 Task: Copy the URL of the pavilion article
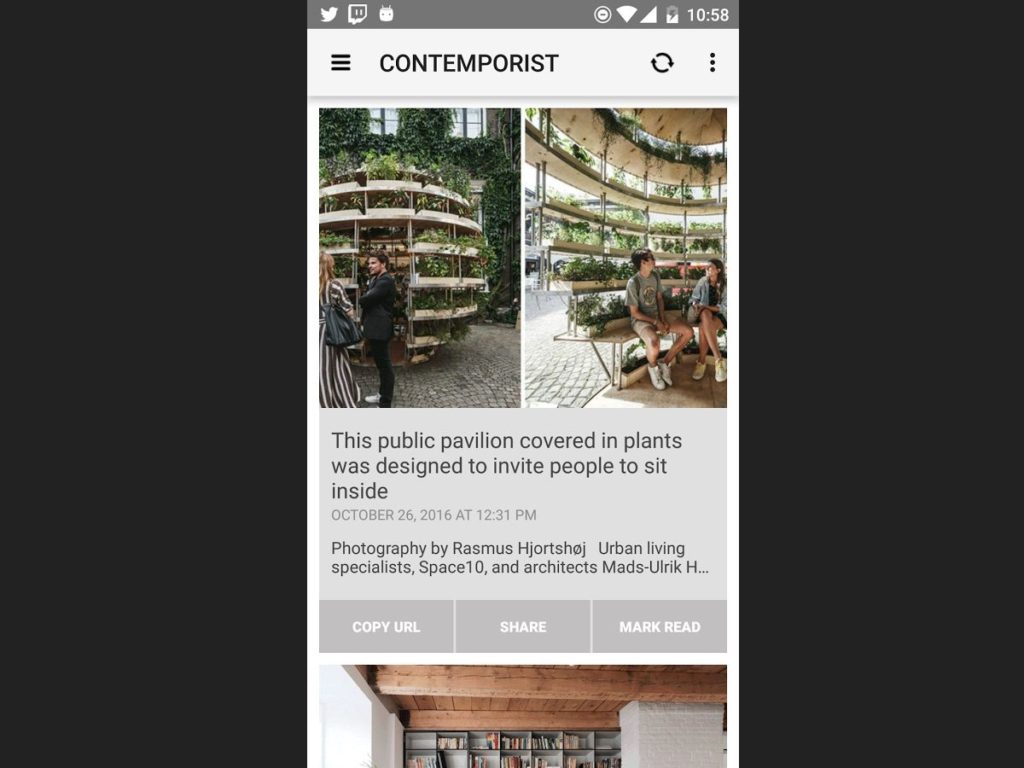[x=386, y=627]
